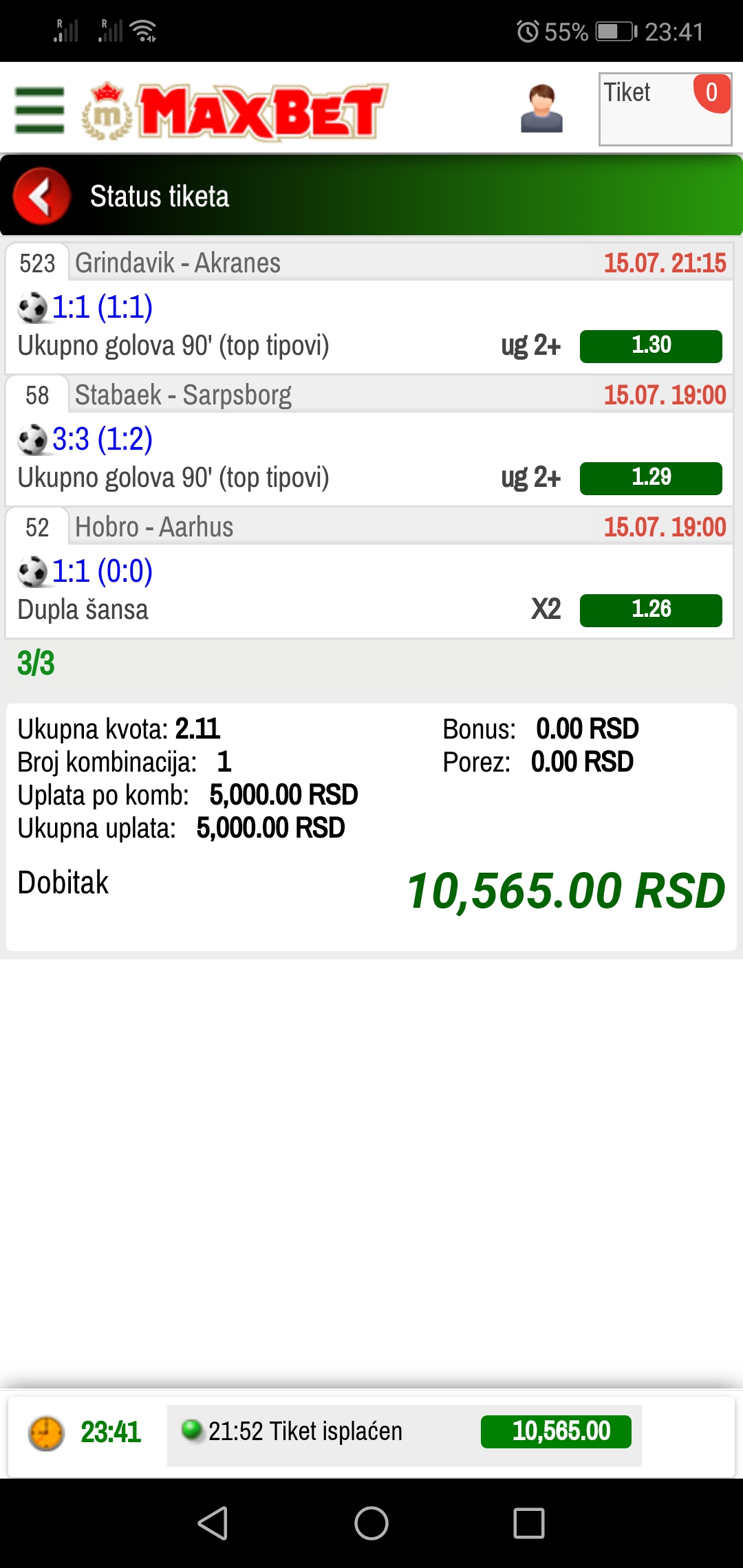743x1568 pixels.
Task: Open the user account profile icon
Action: [x=541, y=109]
